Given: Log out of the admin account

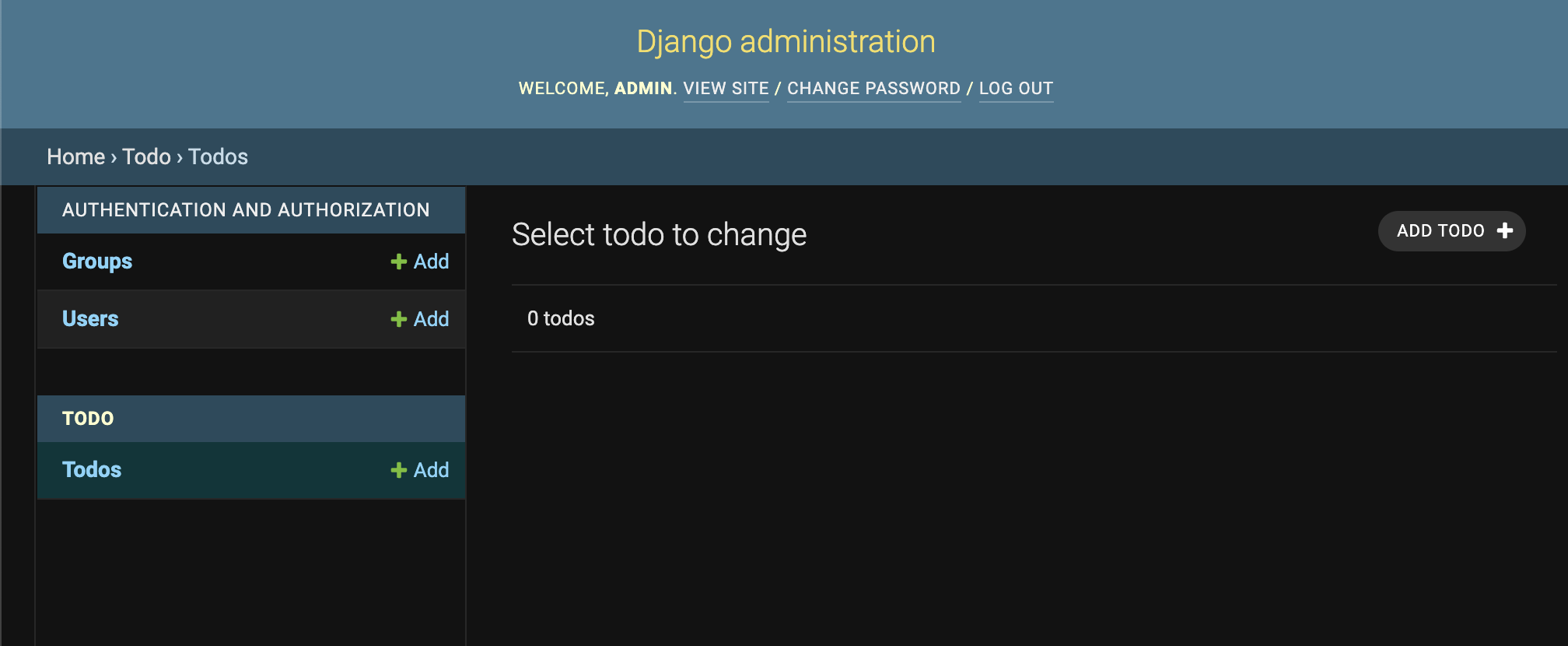Looking at the screenshot, I should [x=1016, y=89].
